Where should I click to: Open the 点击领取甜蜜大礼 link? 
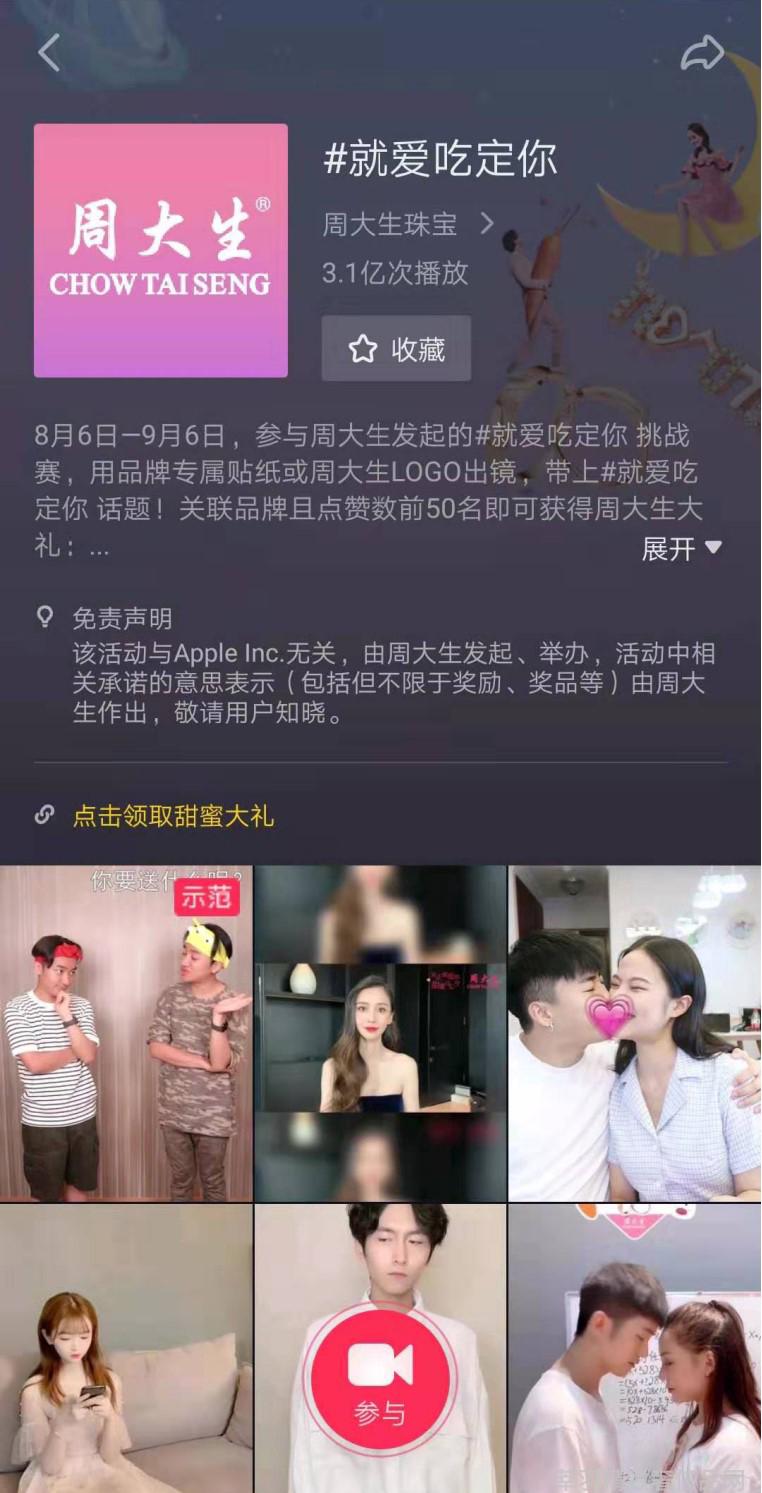pos(173,816)
